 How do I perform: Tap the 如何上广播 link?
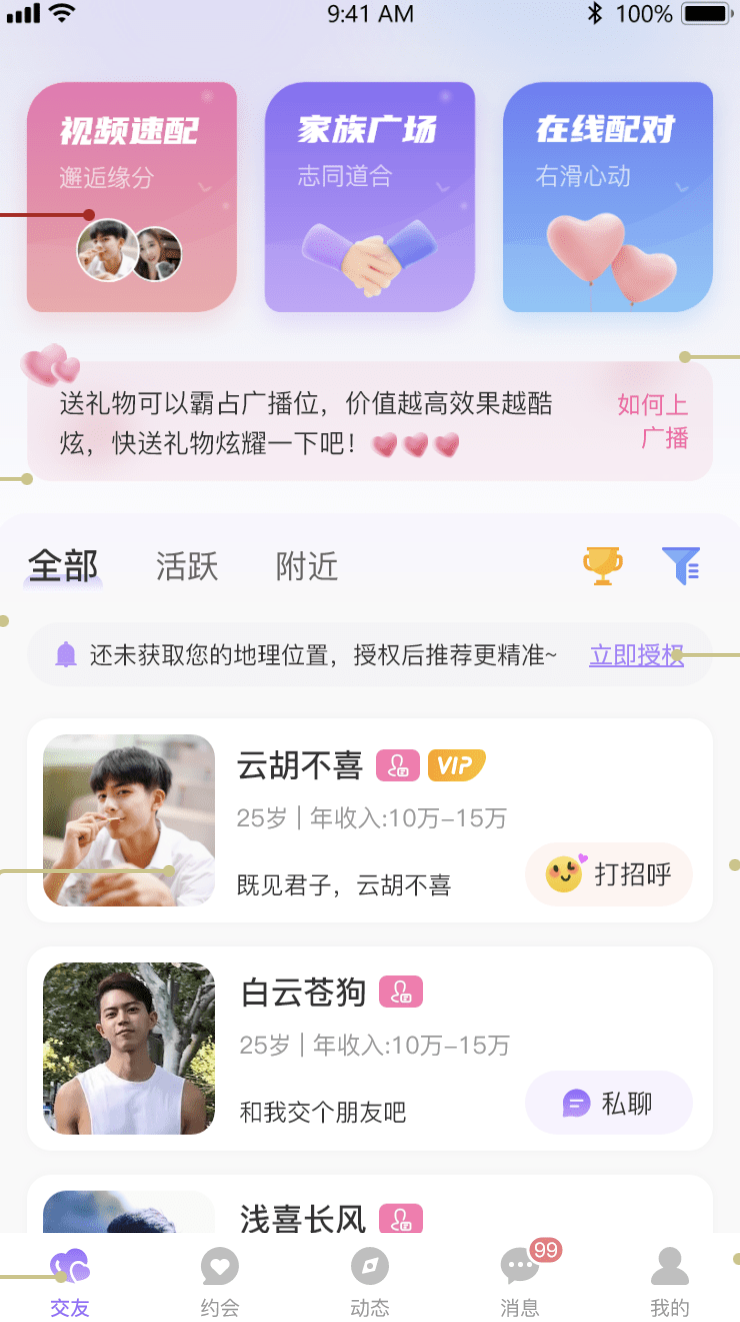pos(652,421)
